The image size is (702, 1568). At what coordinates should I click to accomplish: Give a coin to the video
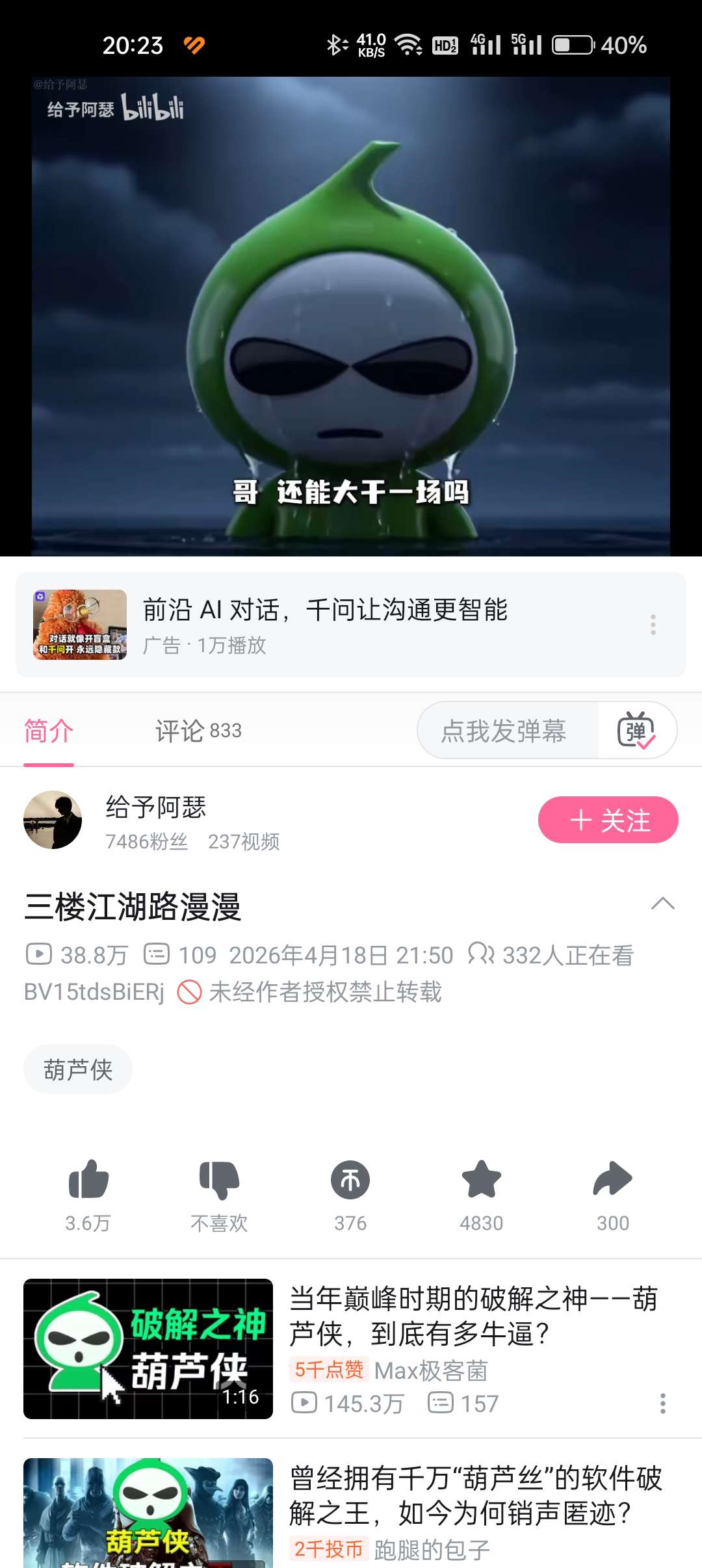[350, 1180]
